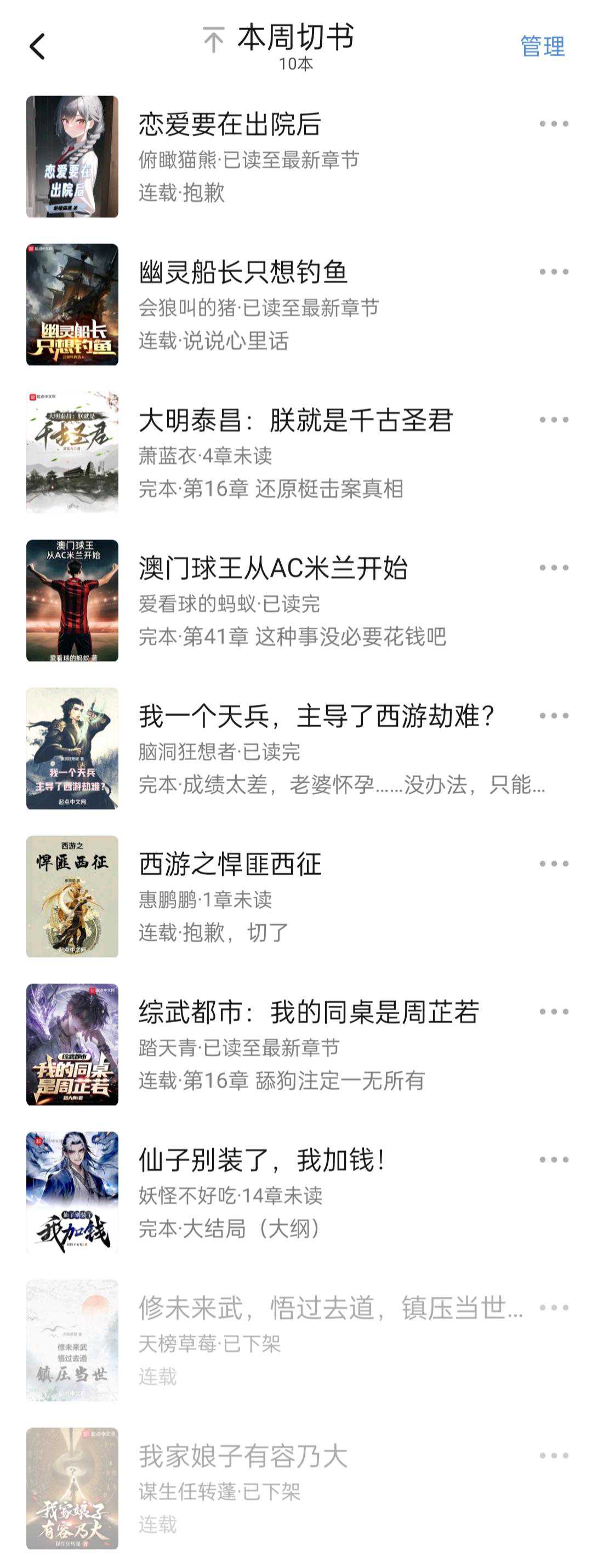Open the book 西游之悍匪西征
The width and height of the screenshot is (592, 1568).
[230, 864]
